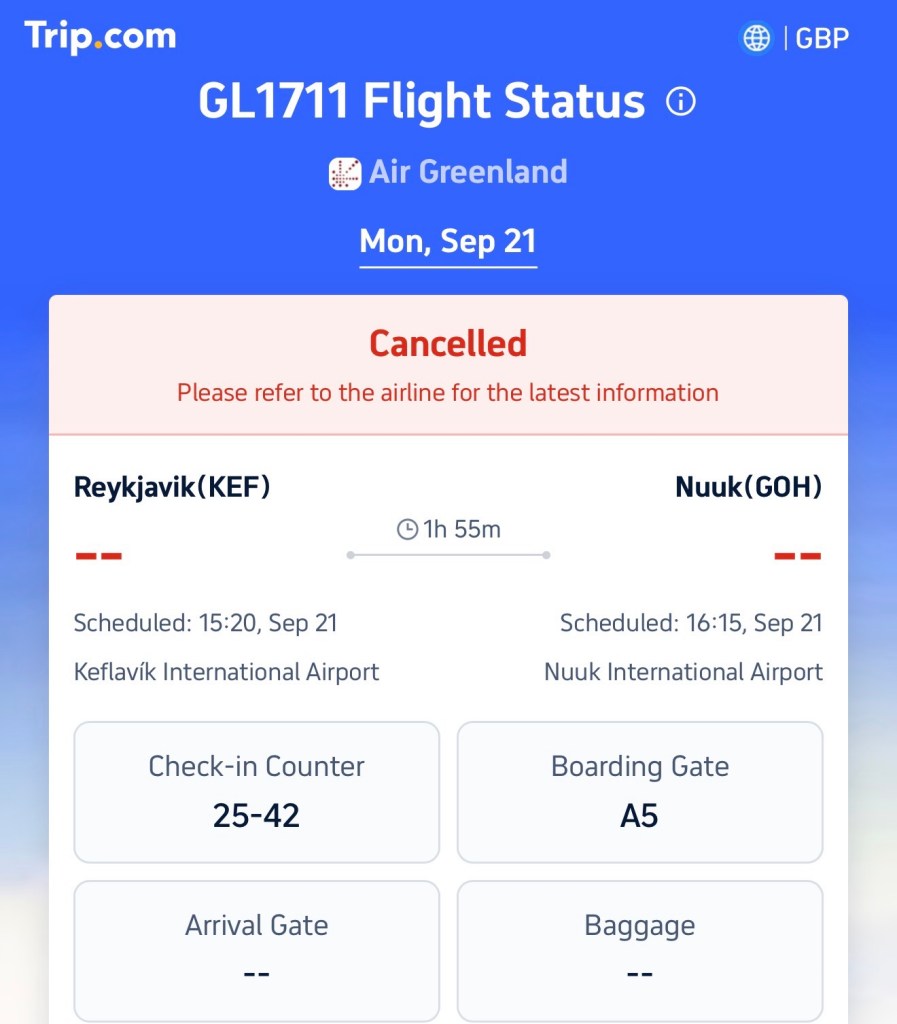Open the flight status info icon
Screen dimensions: 897x1024
pos(681,102)
